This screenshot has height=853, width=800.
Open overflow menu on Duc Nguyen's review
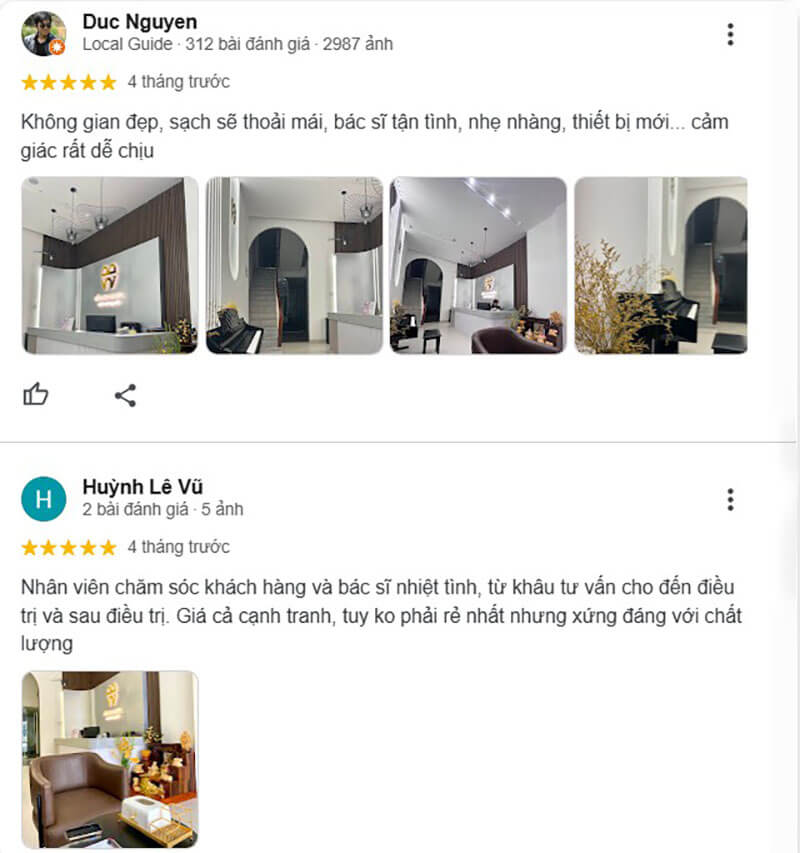(x=730, y=34)
